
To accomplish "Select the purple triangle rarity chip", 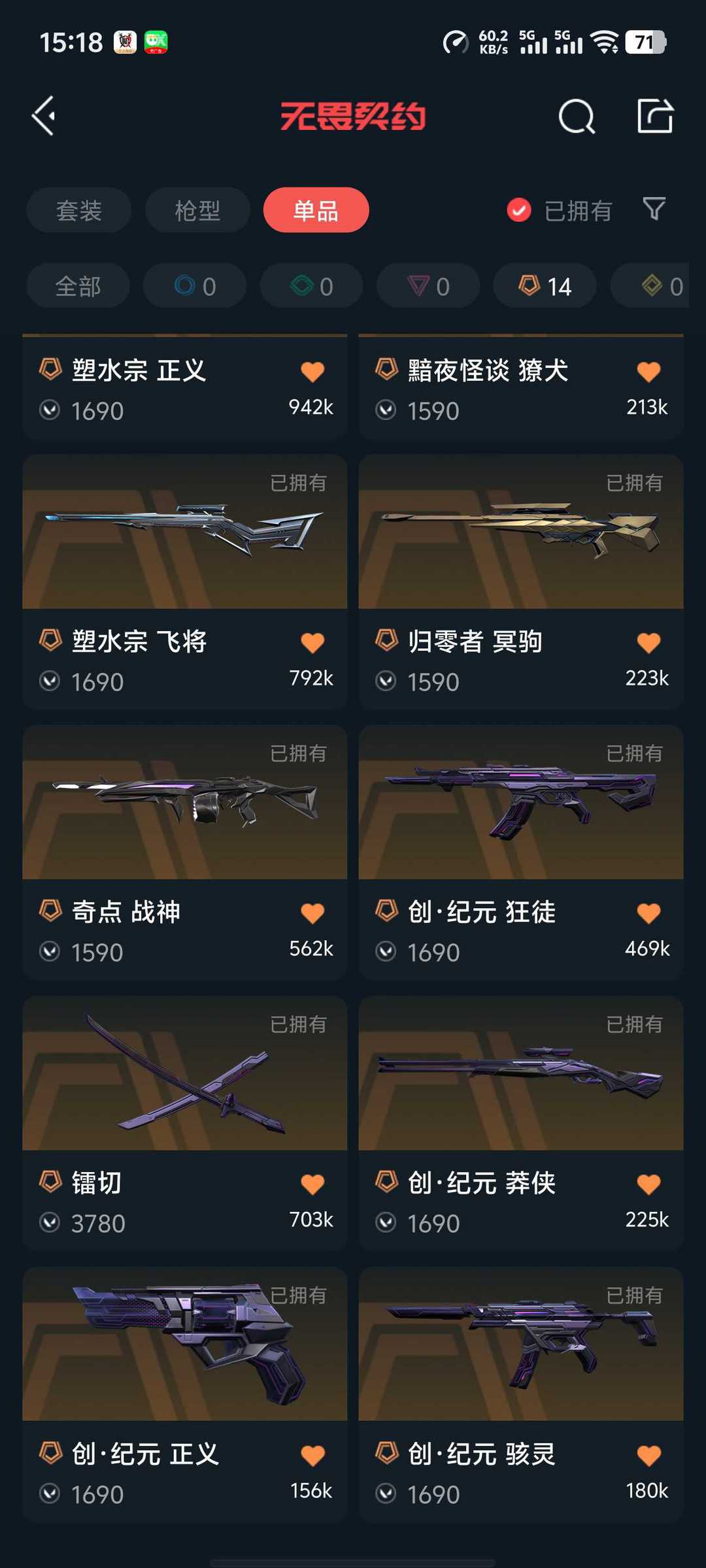I will (x=428, y=286).
